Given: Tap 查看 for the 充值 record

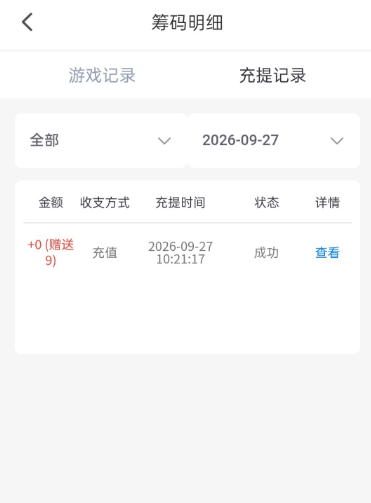Looking at the screenshot, I should click(327, 253).
